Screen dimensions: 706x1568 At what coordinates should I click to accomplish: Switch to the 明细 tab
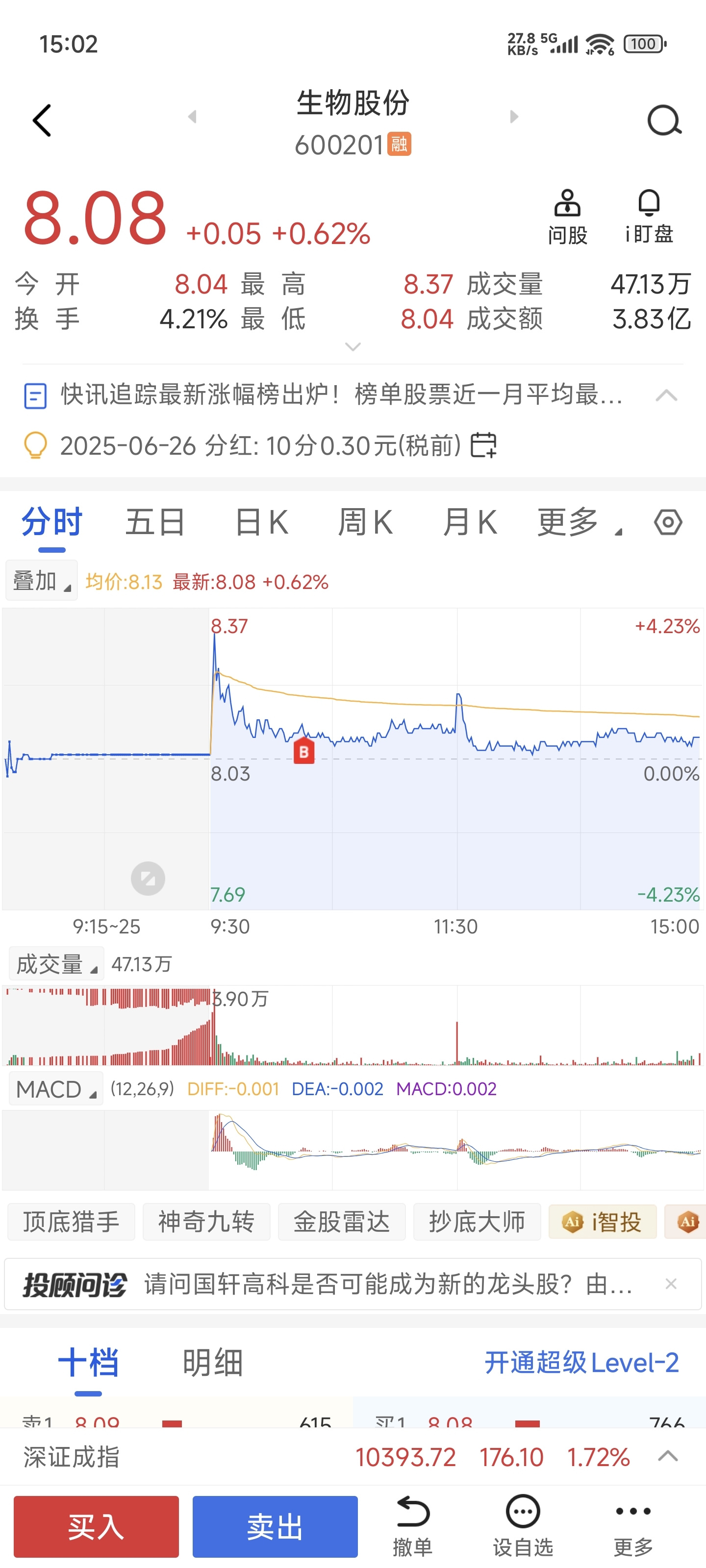tap(213, 1362)
